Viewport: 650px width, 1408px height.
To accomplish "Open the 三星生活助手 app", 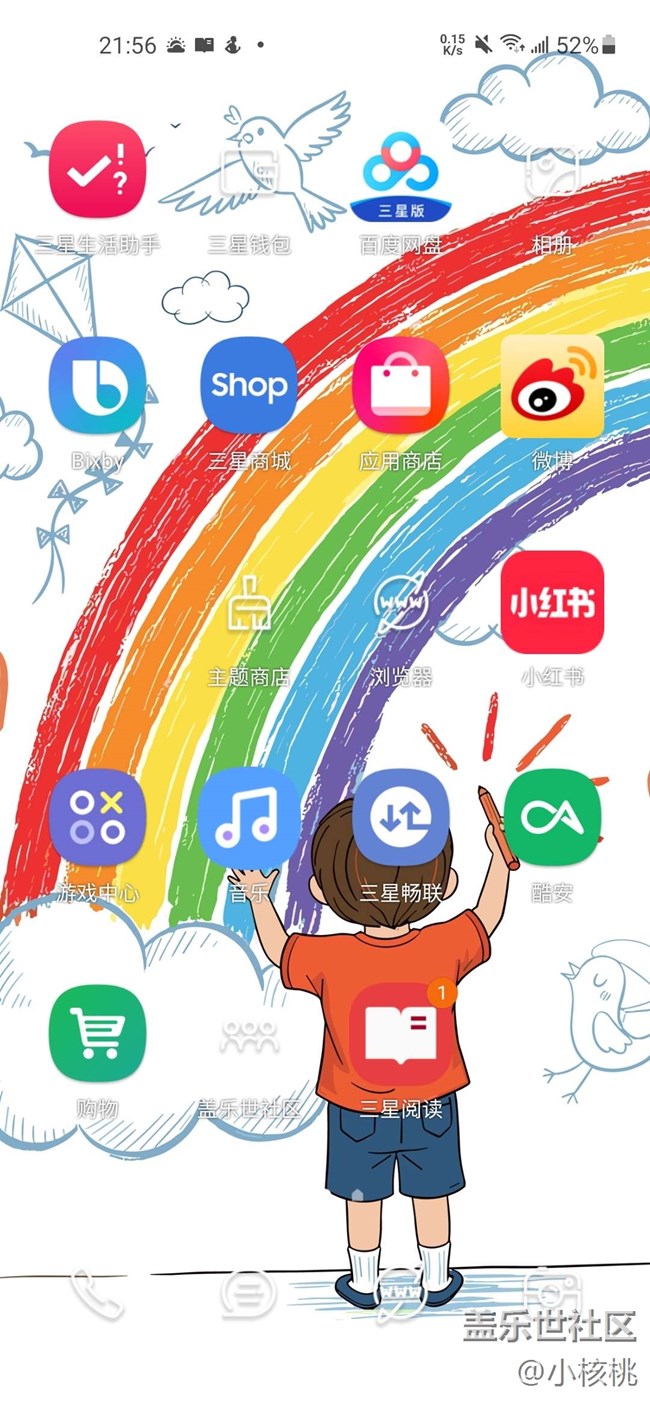I will [98, 169].
